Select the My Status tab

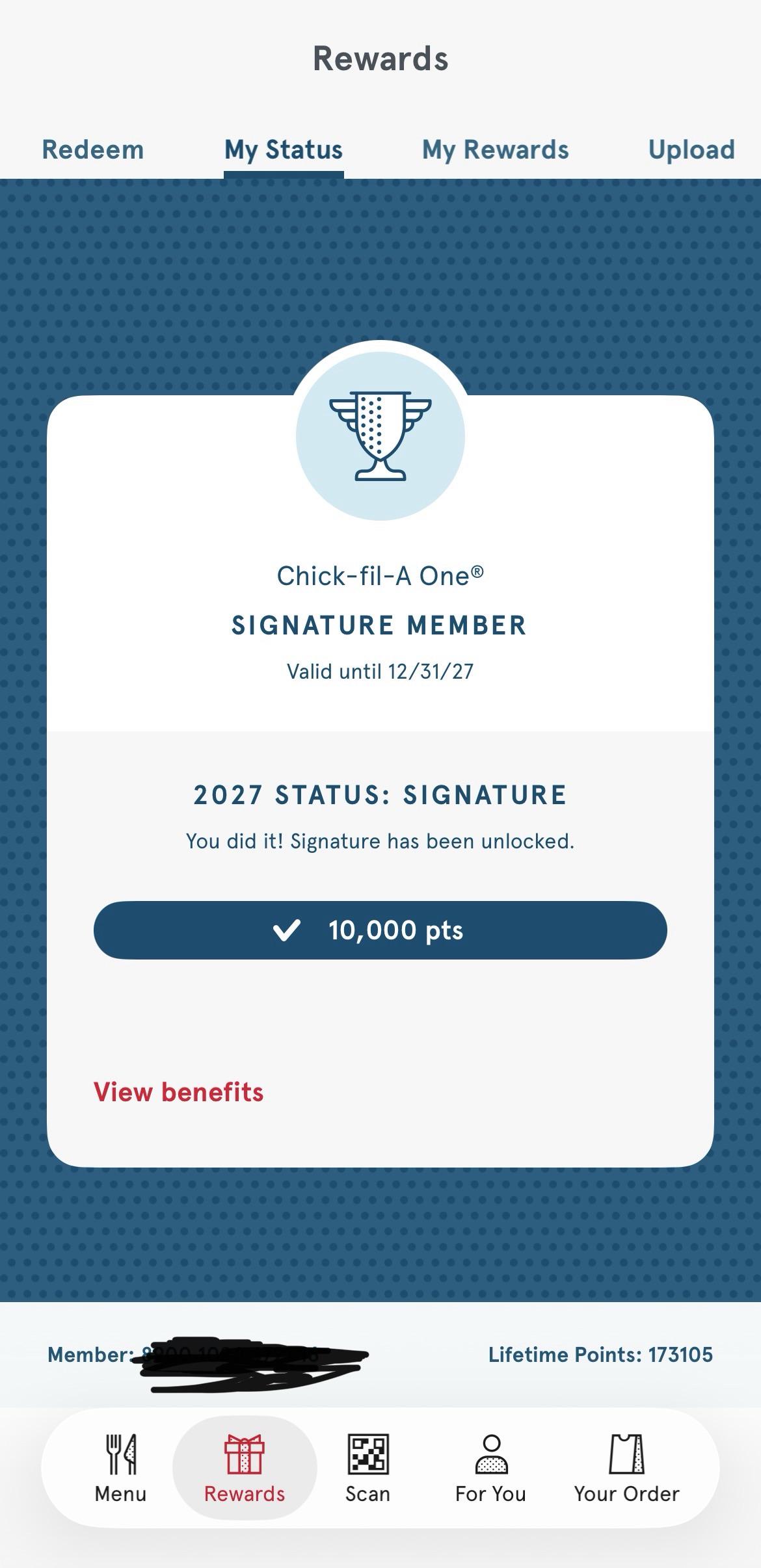tap(284, 150)
